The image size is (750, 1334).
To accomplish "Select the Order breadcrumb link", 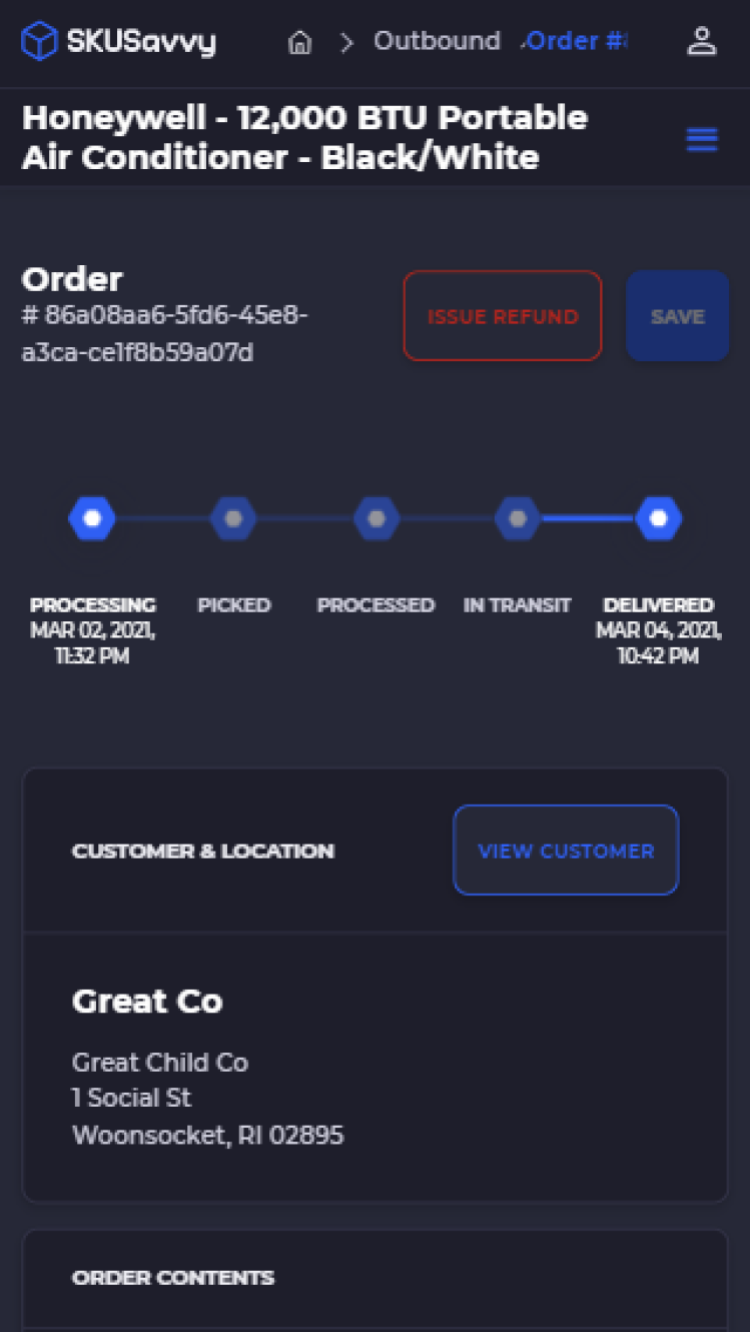I will click(576, 41).
